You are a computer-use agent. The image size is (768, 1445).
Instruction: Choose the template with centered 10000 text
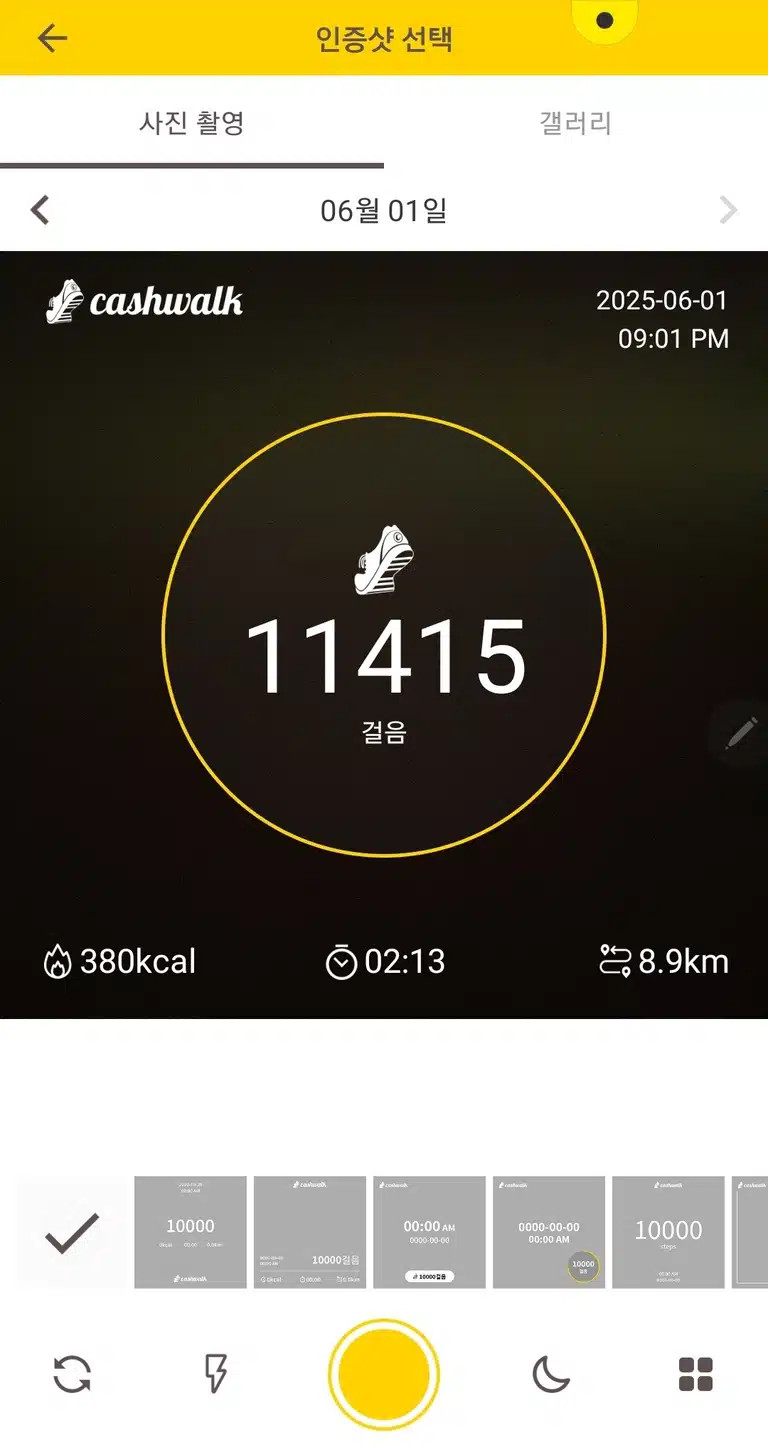pos(190,1232)
